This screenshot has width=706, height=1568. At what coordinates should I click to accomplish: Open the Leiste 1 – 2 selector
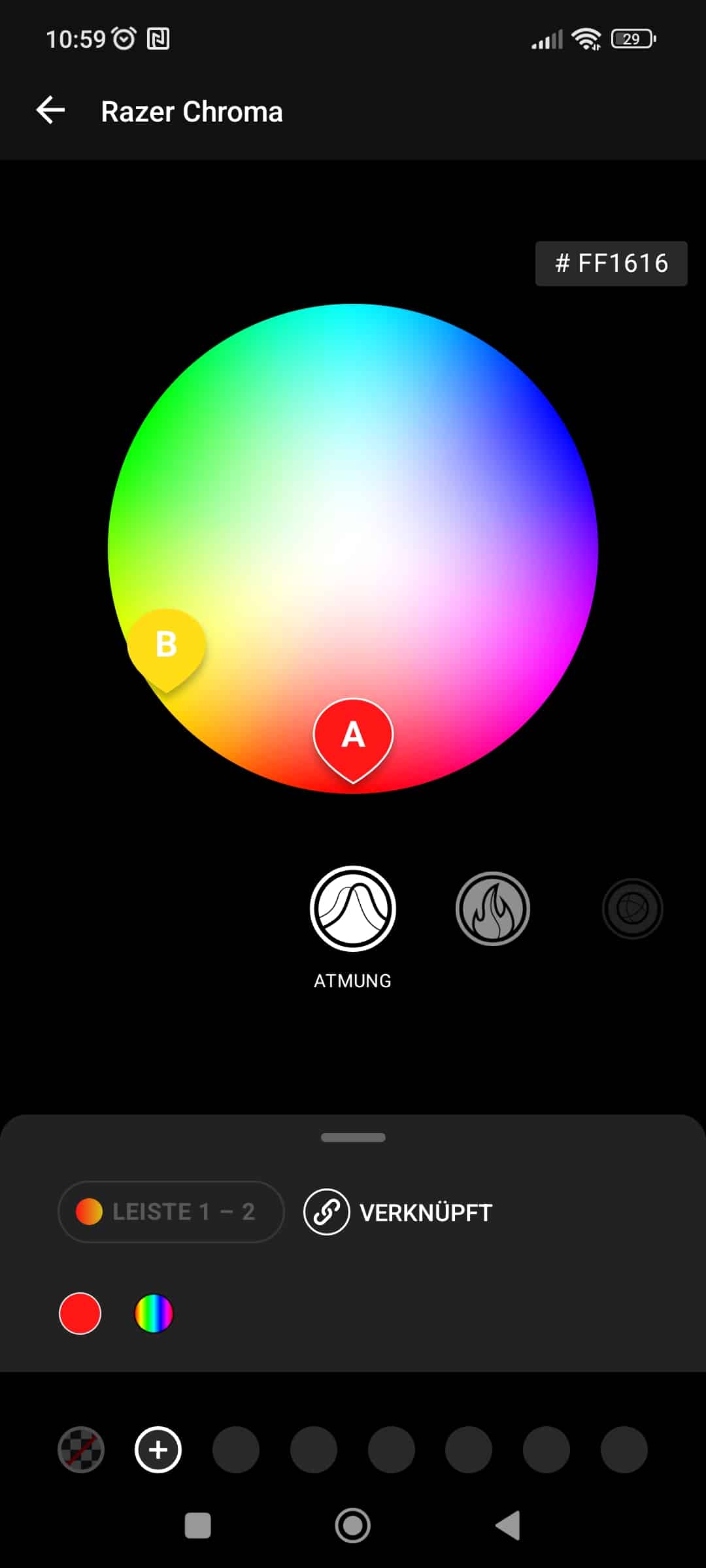[171, 1212]
